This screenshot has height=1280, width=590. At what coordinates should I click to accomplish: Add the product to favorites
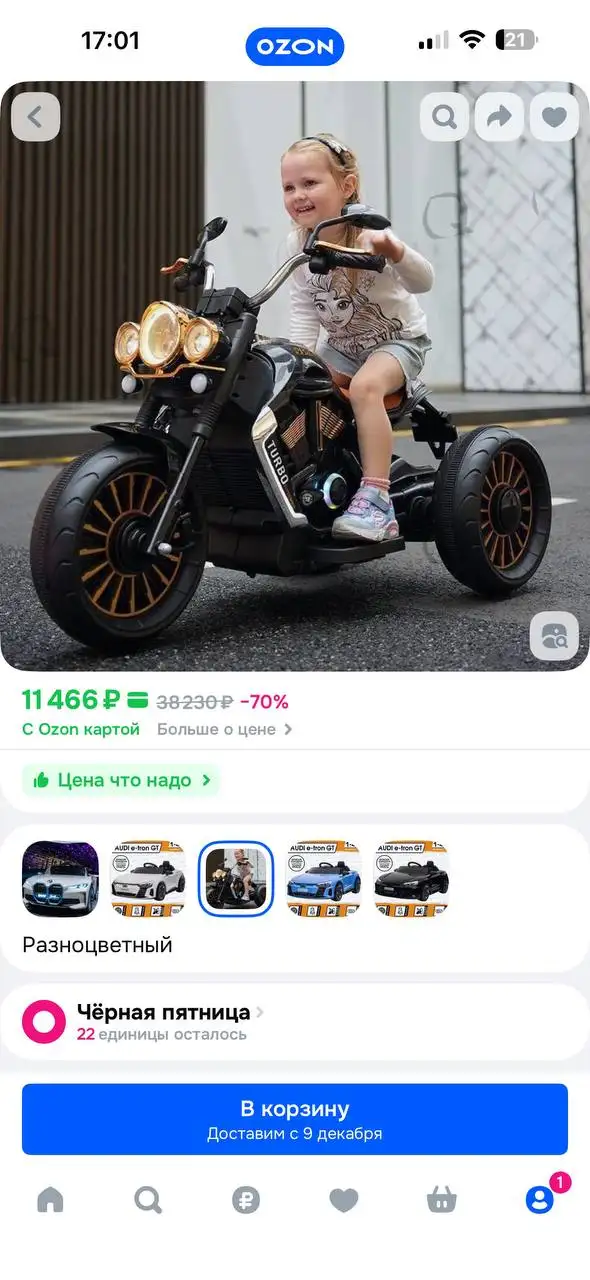[x=554, y=117]
